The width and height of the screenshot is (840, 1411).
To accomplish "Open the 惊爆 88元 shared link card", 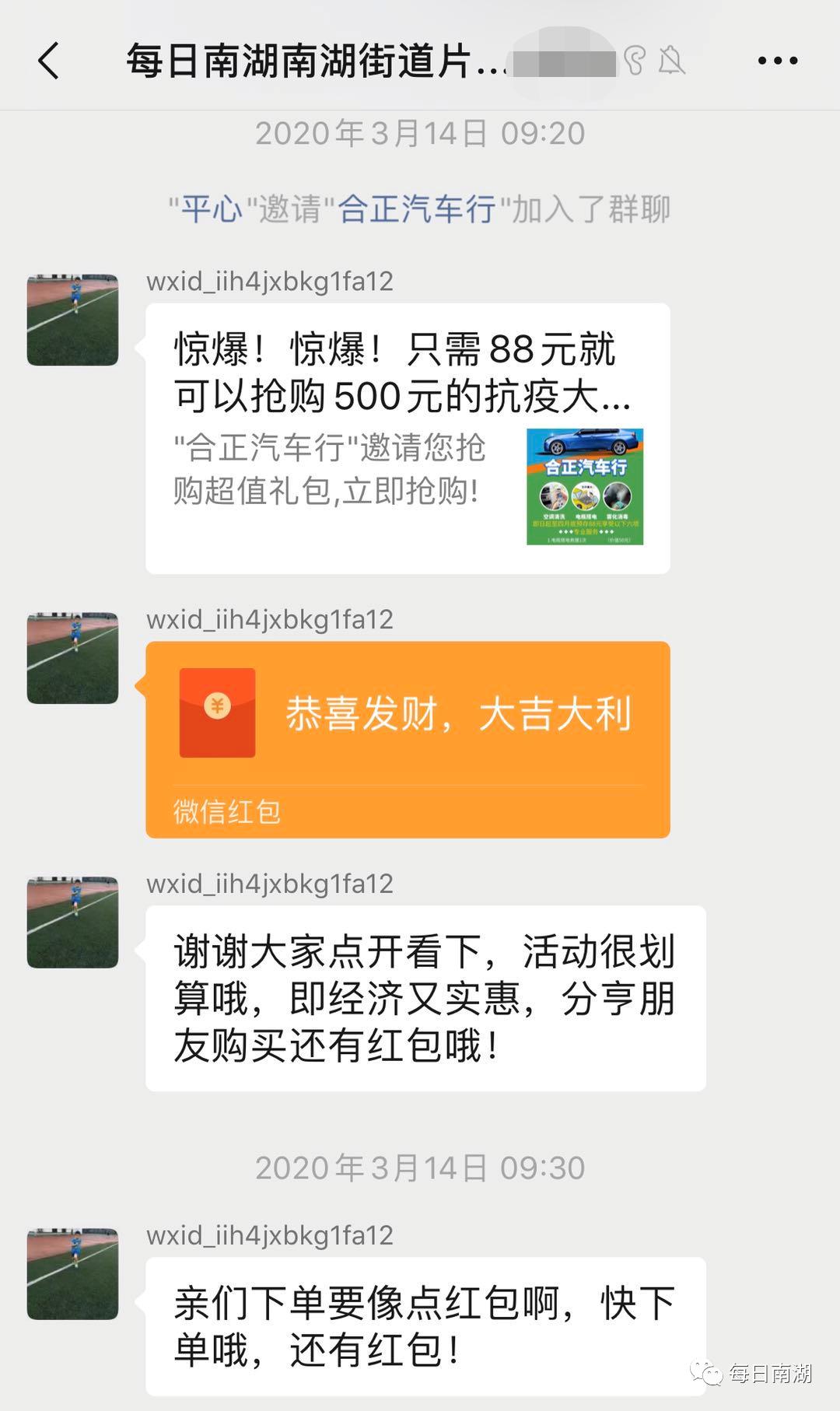I will [408, 438].
